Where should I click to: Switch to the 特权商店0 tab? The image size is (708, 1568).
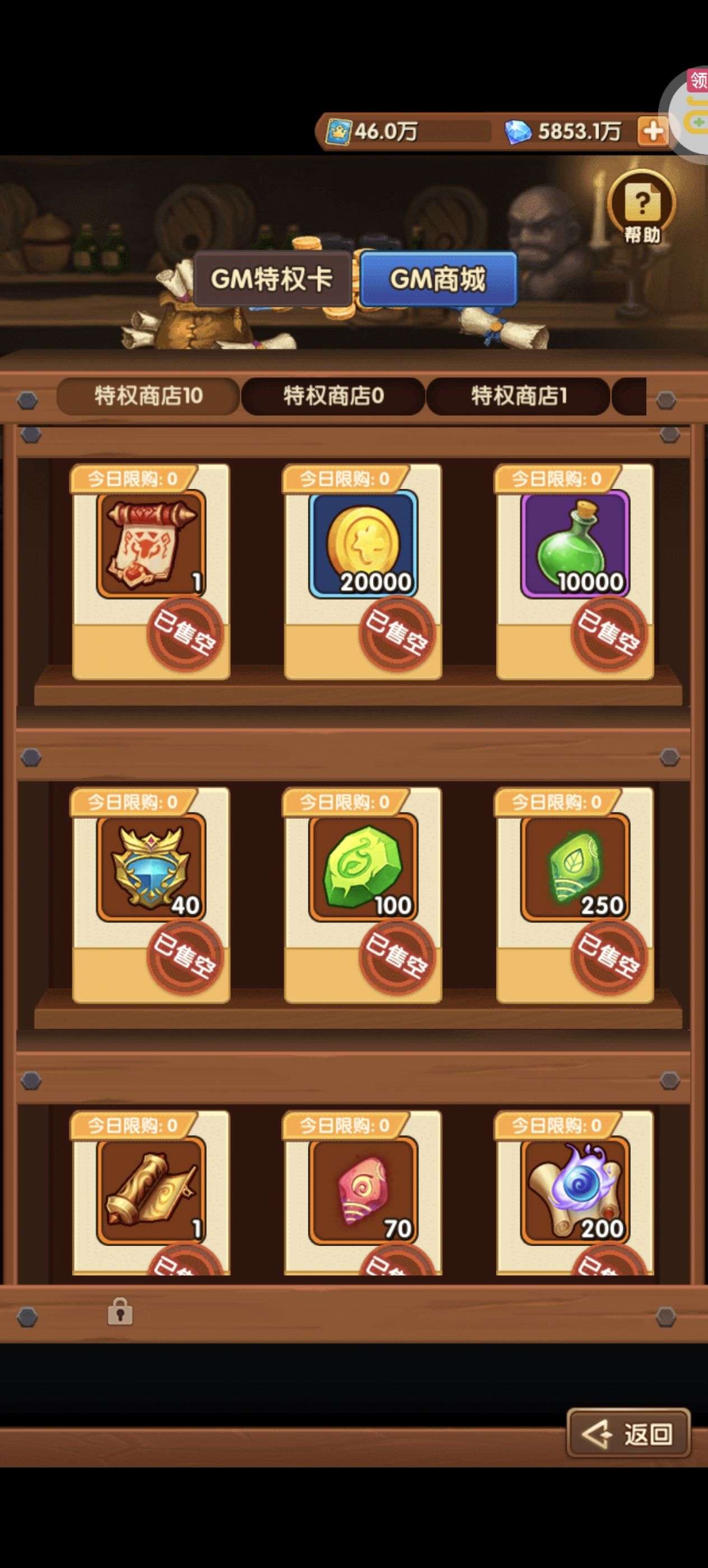click(x=333, y=396)
